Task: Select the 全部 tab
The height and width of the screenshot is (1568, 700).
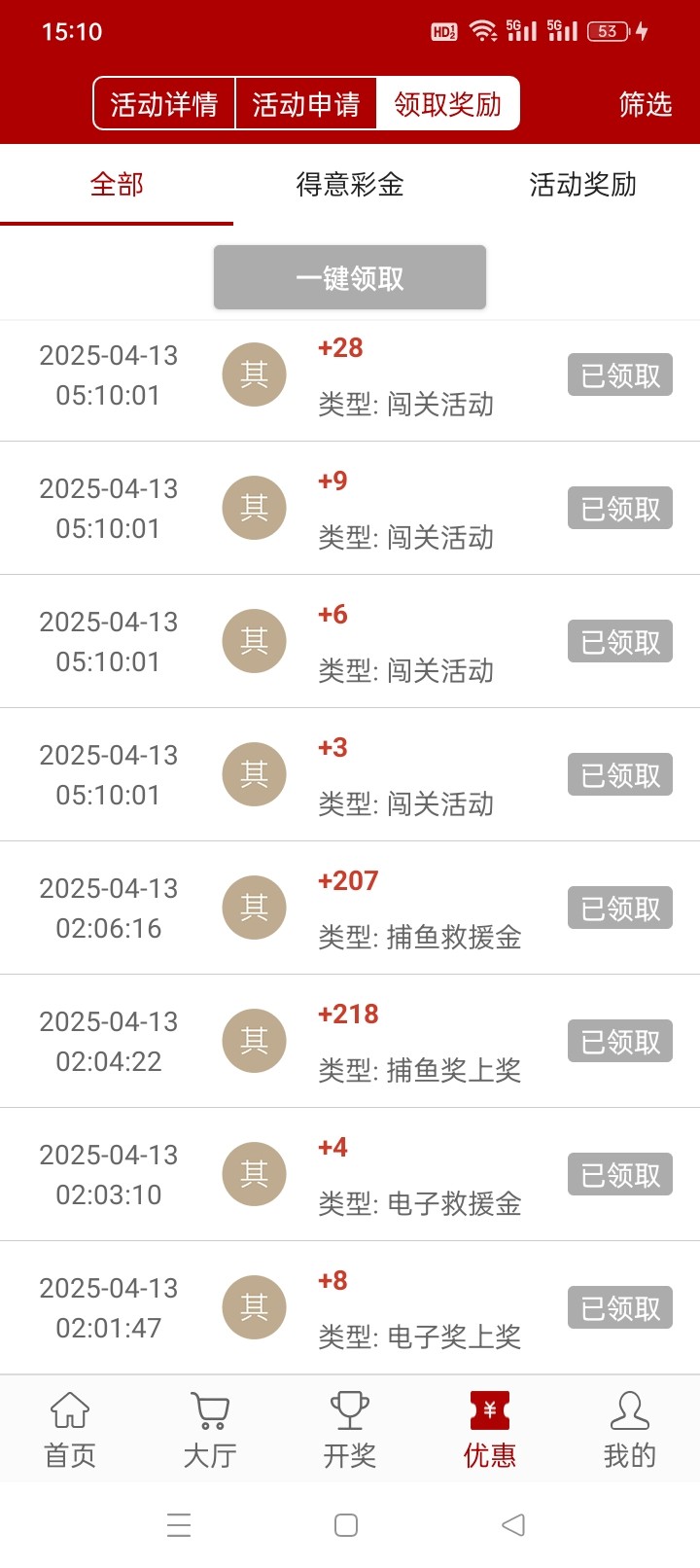Action: [117, 184]
